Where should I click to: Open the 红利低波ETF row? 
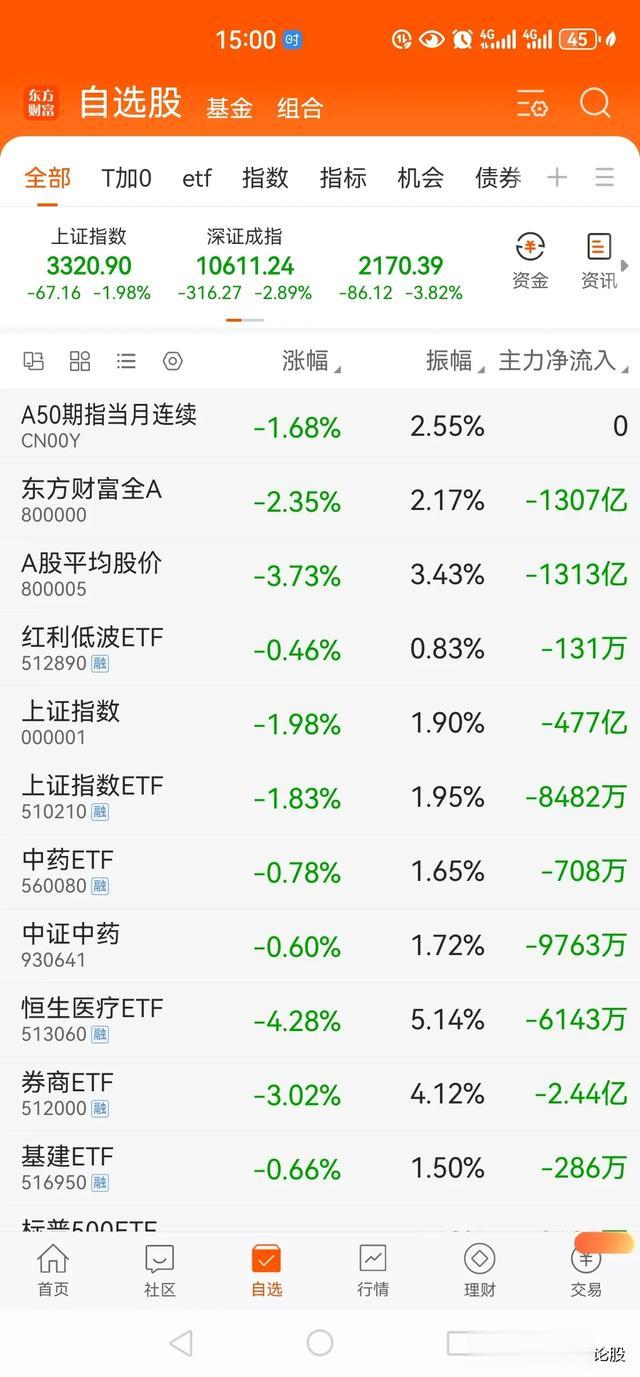(x=92, y=648)
